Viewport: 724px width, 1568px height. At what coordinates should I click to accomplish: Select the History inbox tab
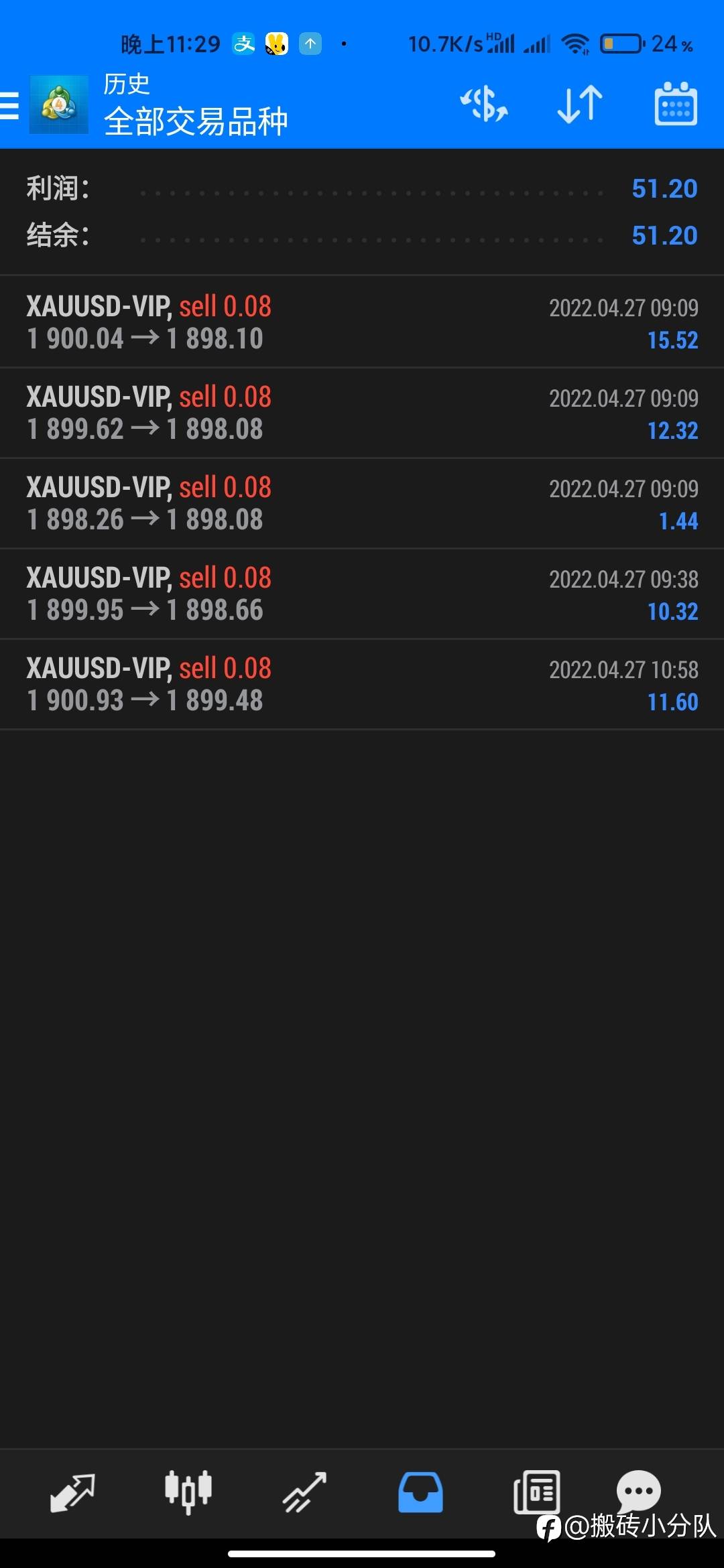click(x=420, y=1493)
